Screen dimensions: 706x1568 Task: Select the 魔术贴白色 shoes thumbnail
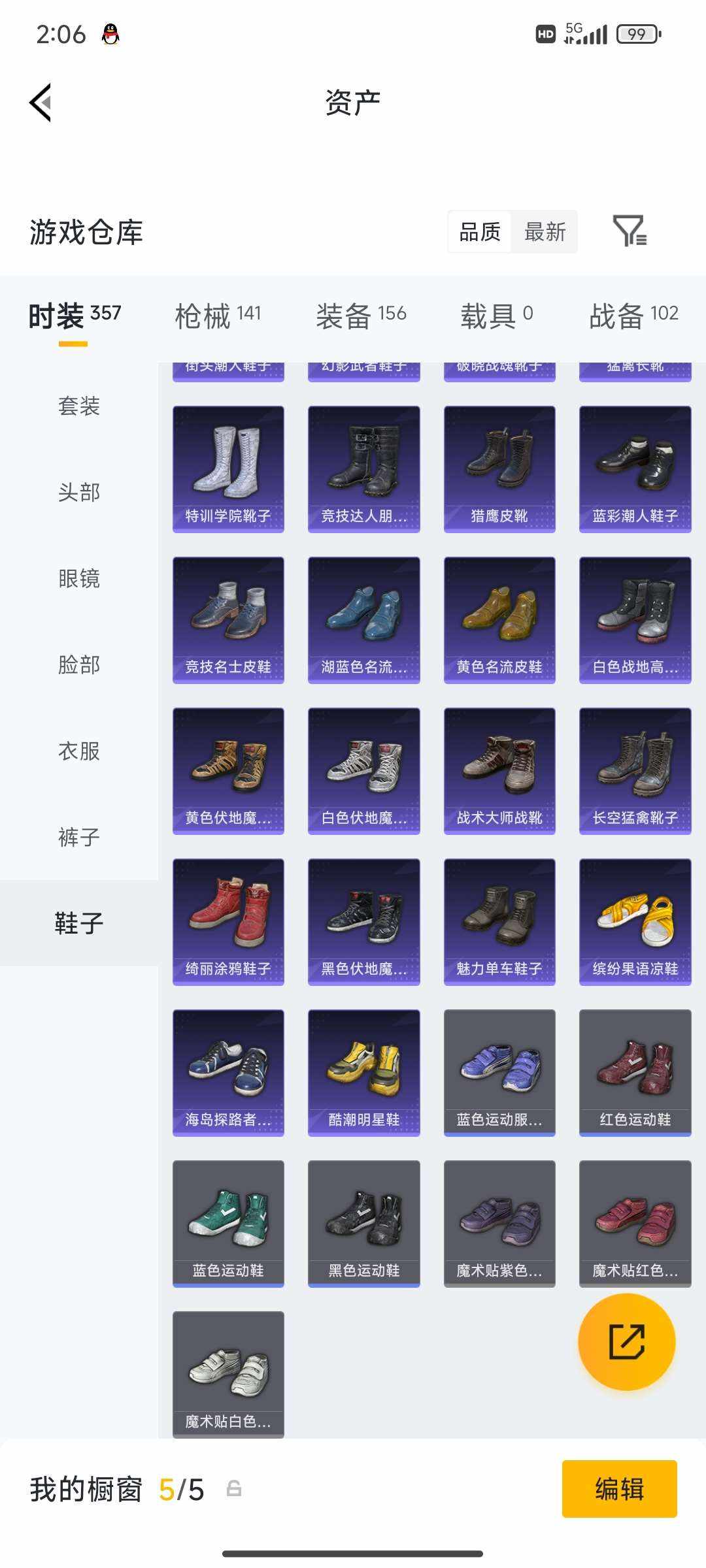tap(228, 1370)
